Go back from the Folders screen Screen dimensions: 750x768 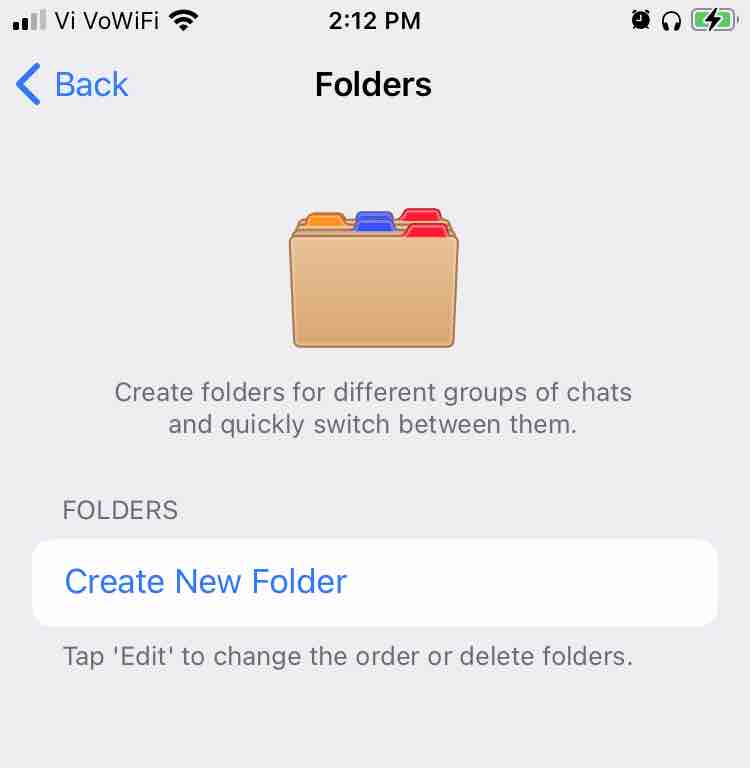pos(73,85)
